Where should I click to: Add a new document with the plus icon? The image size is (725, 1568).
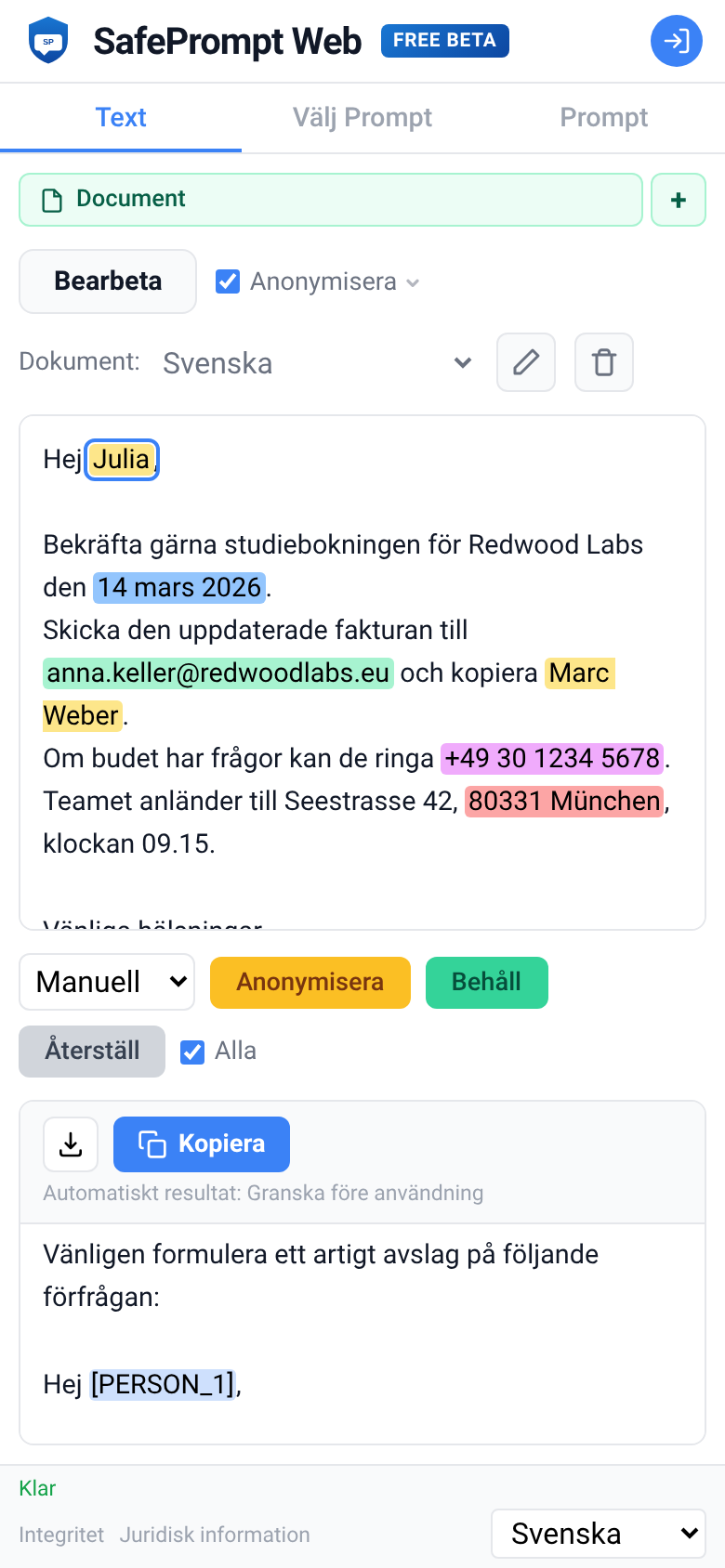tap(678, 199)
